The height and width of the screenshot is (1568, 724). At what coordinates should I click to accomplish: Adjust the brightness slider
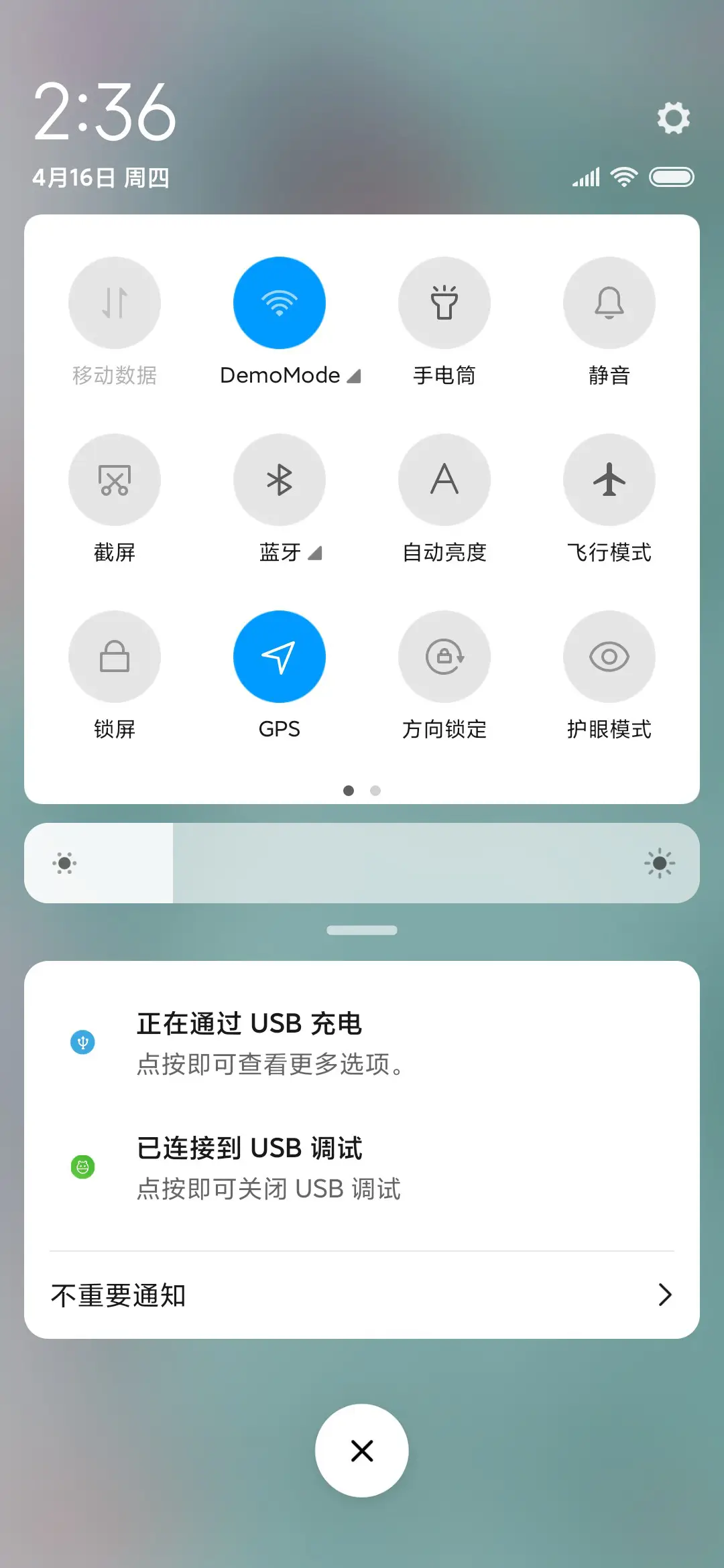362,863
